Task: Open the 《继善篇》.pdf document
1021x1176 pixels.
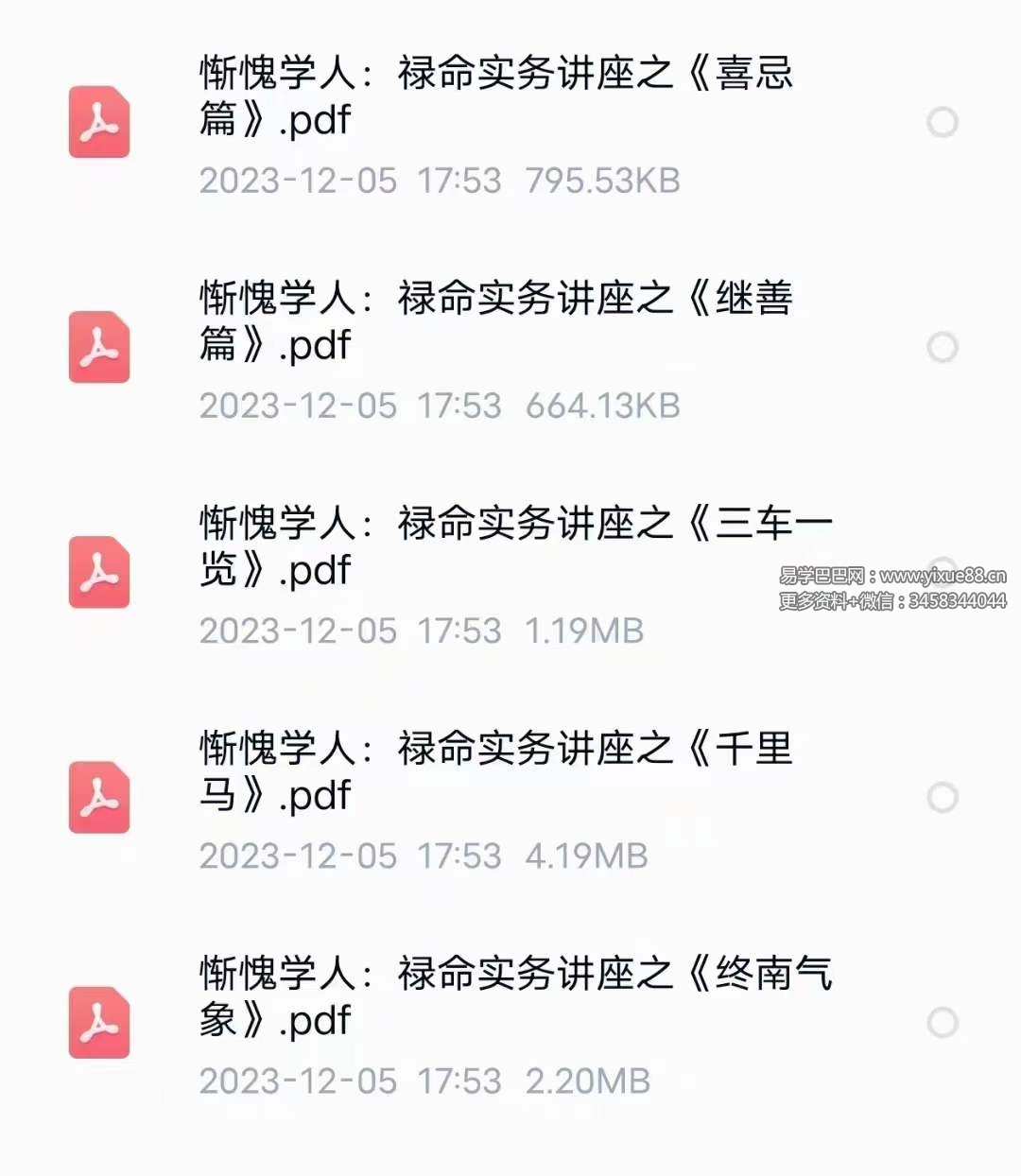Action: coord(492,321)
